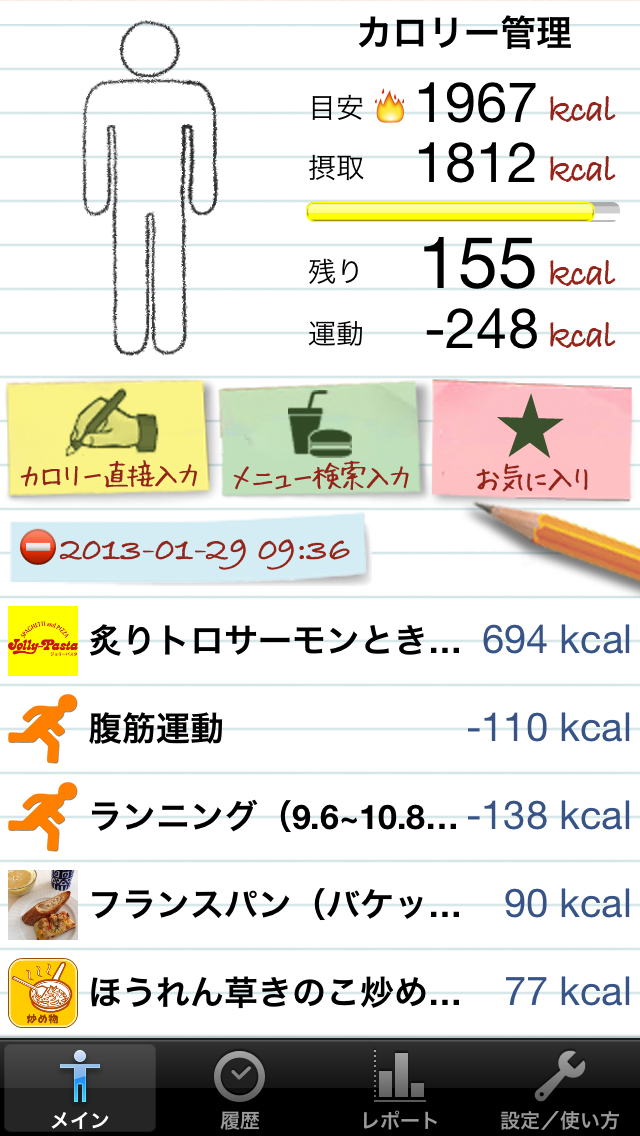
Task: Open メニュー検索入力 to search menus
Action: pyautogui.click(x=320, y=439)
